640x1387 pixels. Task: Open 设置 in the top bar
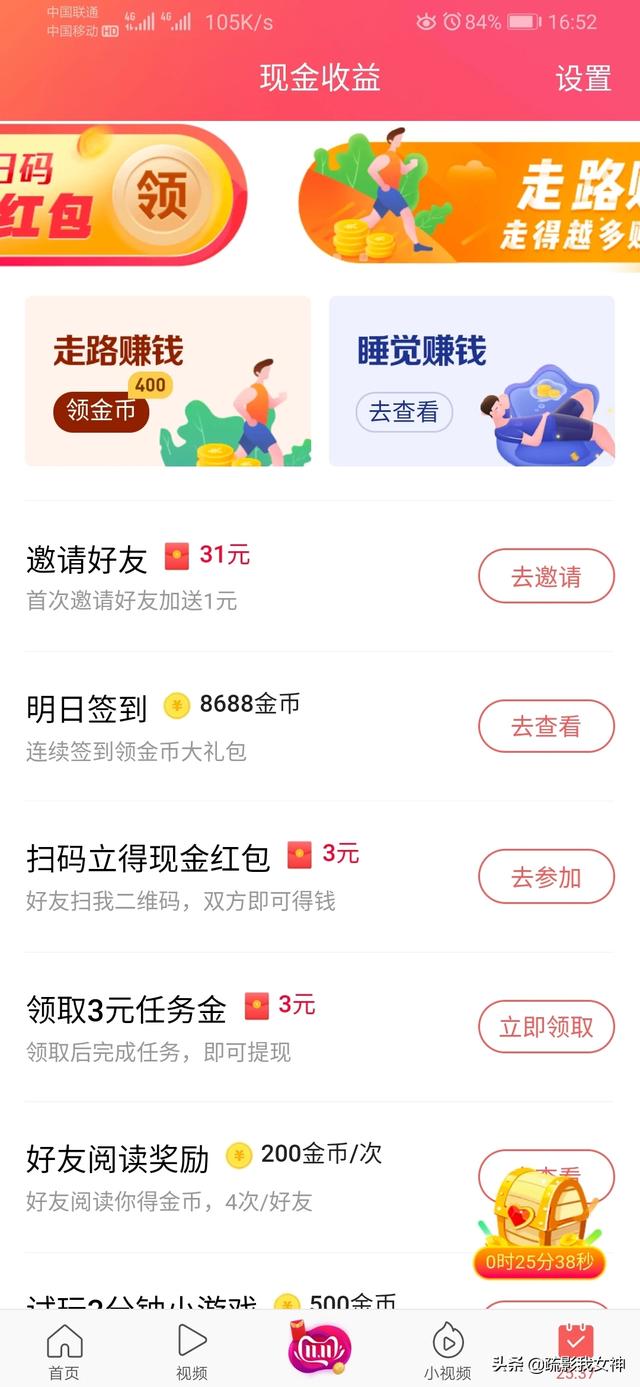point(583,79)
